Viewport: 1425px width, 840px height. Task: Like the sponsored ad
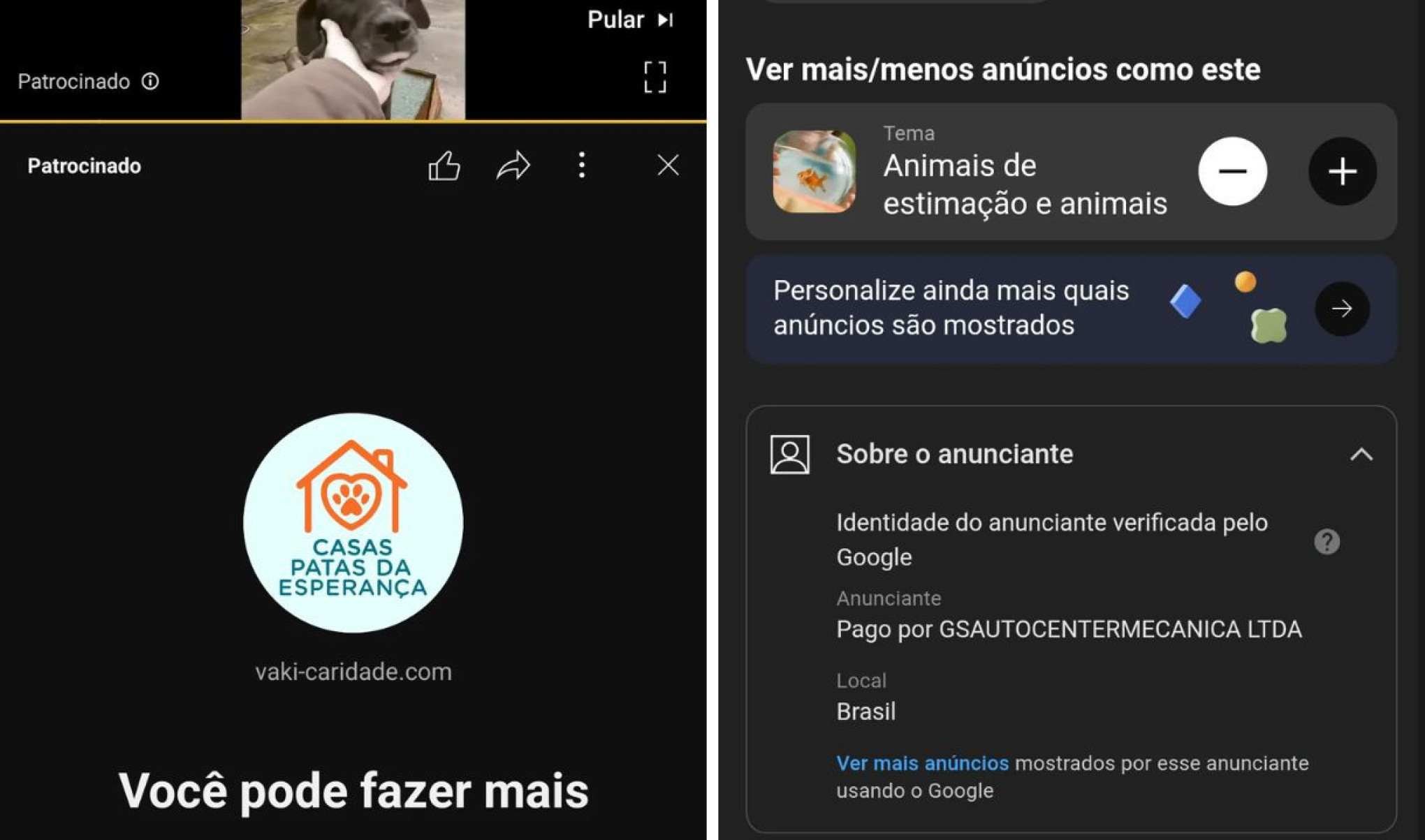pyautogui.click(x=444, y=166)
